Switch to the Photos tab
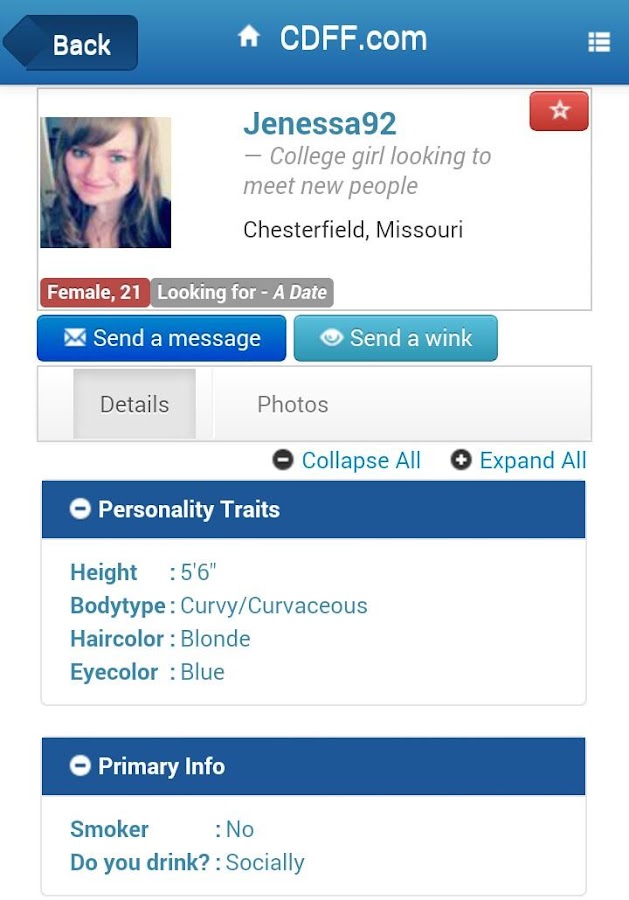The image size is (629, 900). pyautogui.click(x=293, y=404)
